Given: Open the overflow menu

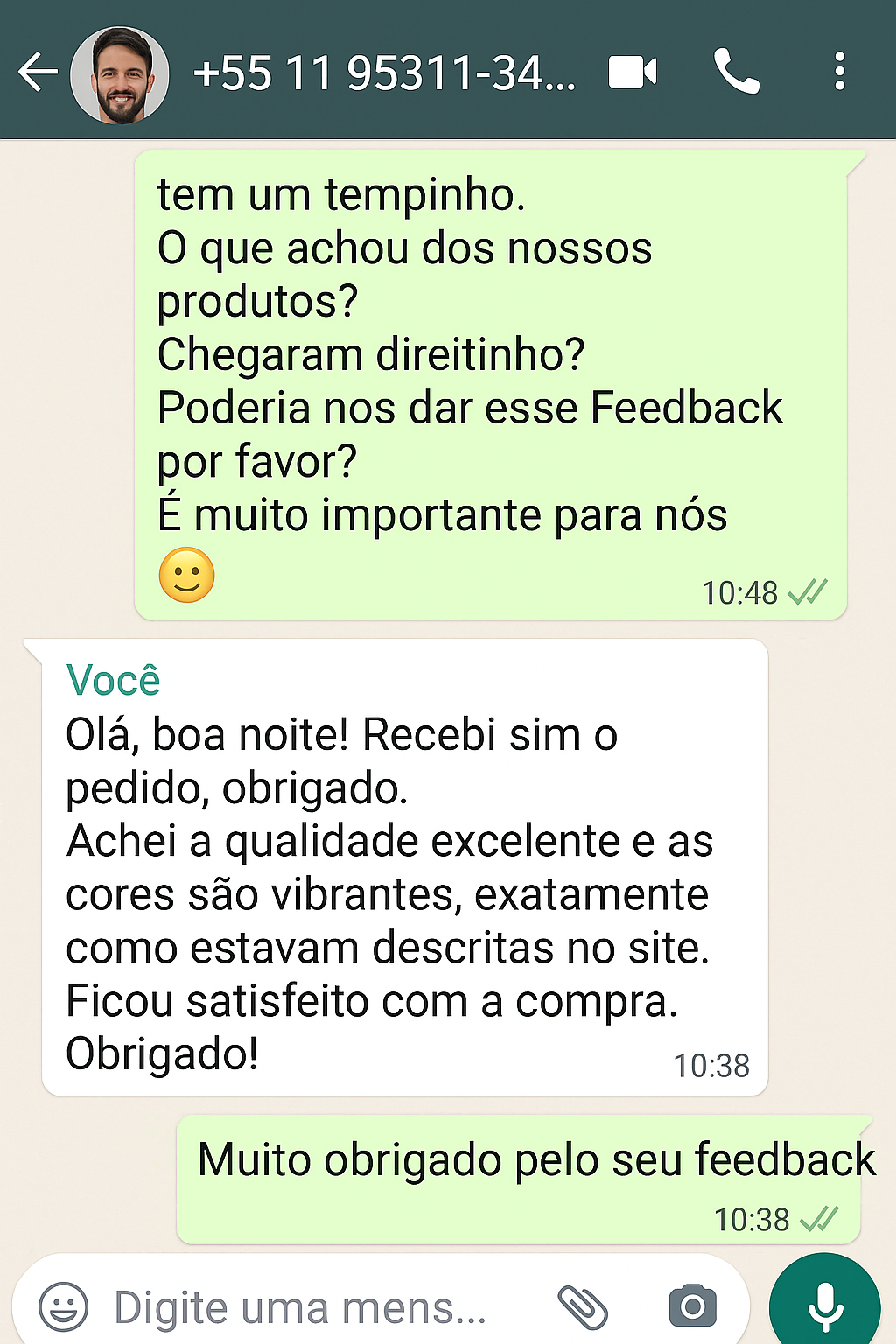Looking at the screenshot, I should 839,72.
